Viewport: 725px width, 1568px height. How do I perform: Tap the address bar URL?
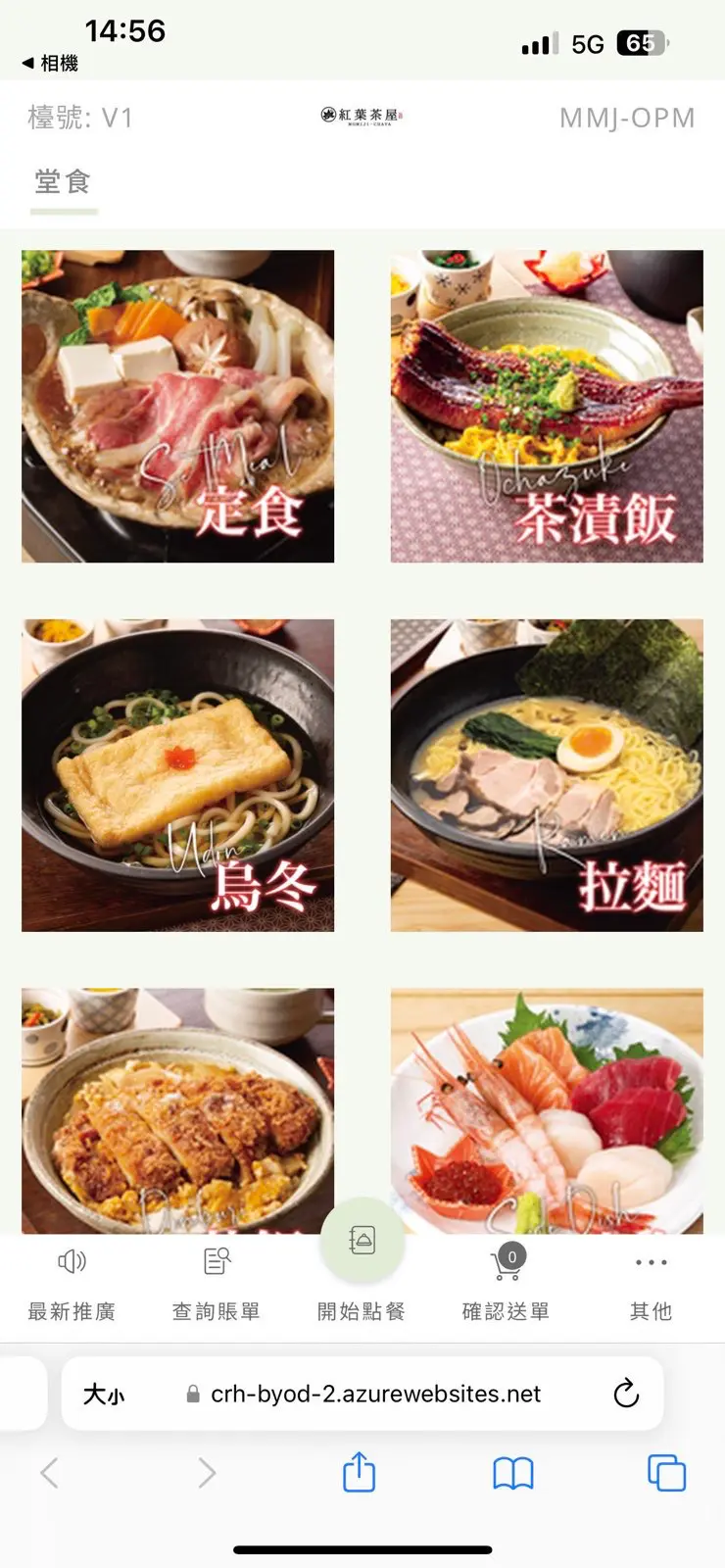(x=375, y=1394)
